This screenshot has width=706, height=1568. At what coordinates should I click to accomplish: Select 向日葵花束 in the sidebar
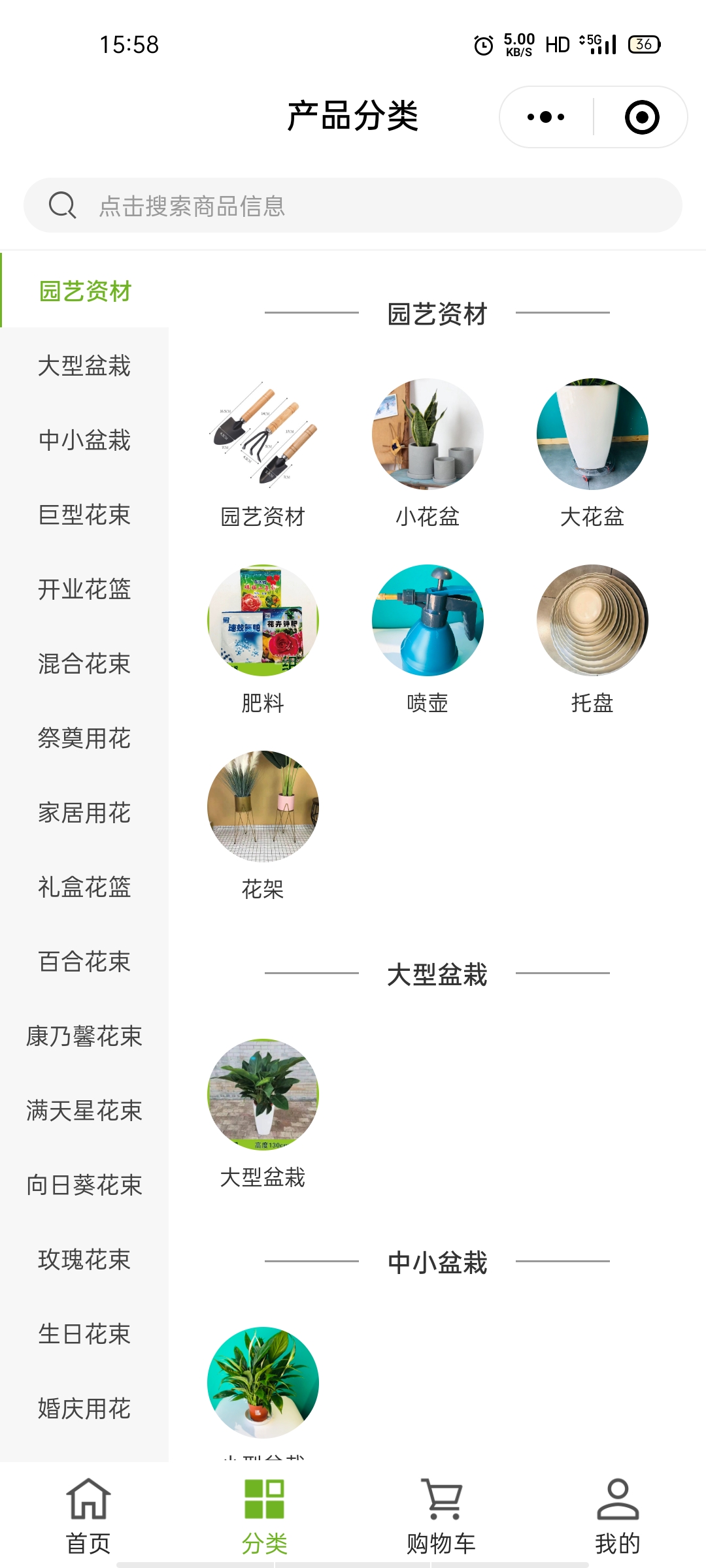coord(84,1184)
